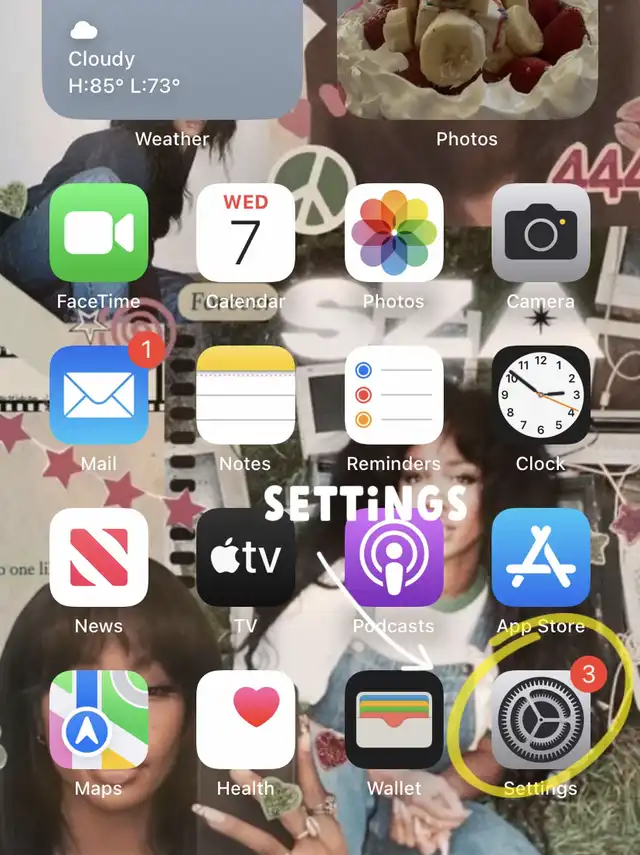
Task: Open the Clock app
Action: [541, 395]
